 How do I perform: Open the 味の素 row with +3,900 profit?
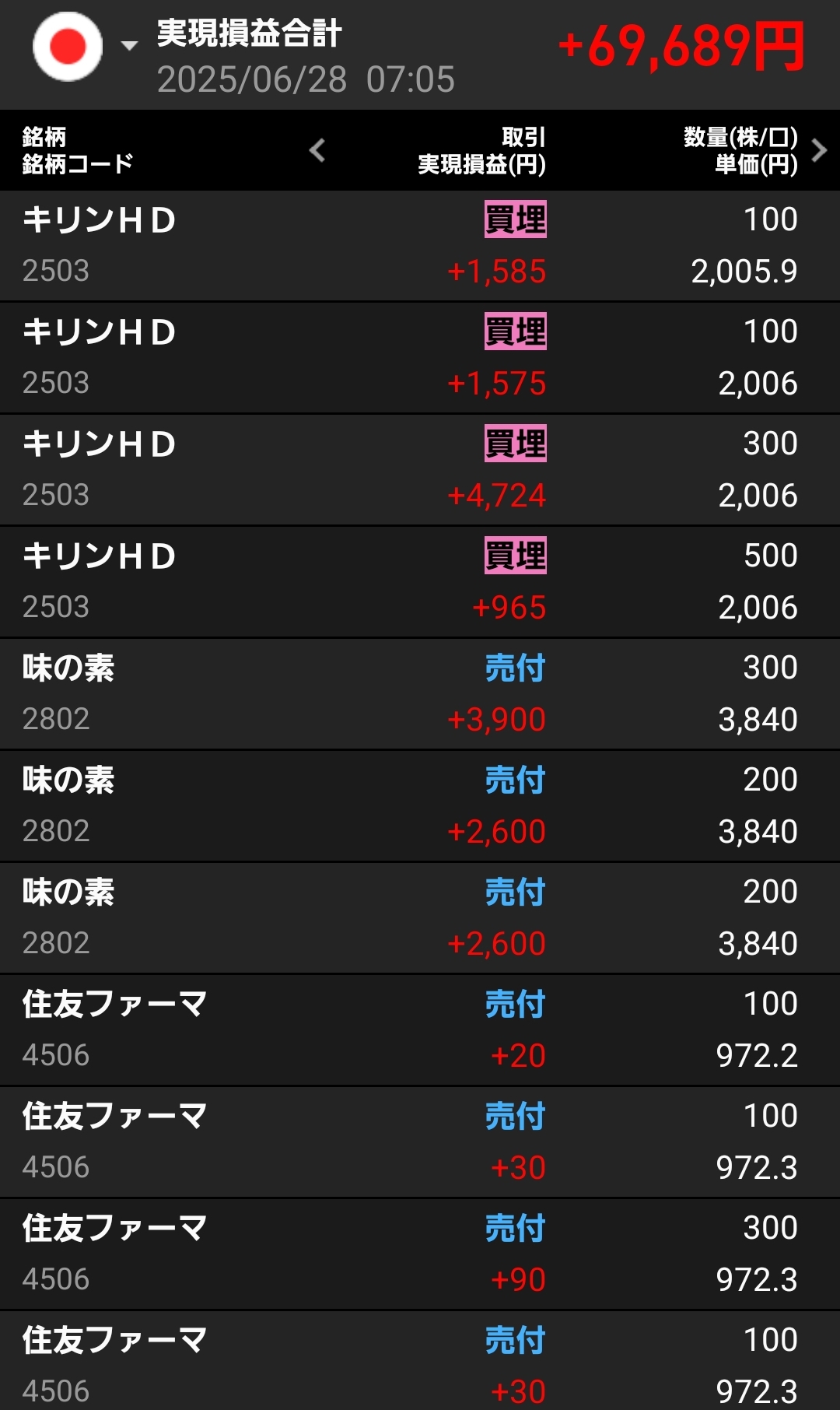tap(420, 694)
